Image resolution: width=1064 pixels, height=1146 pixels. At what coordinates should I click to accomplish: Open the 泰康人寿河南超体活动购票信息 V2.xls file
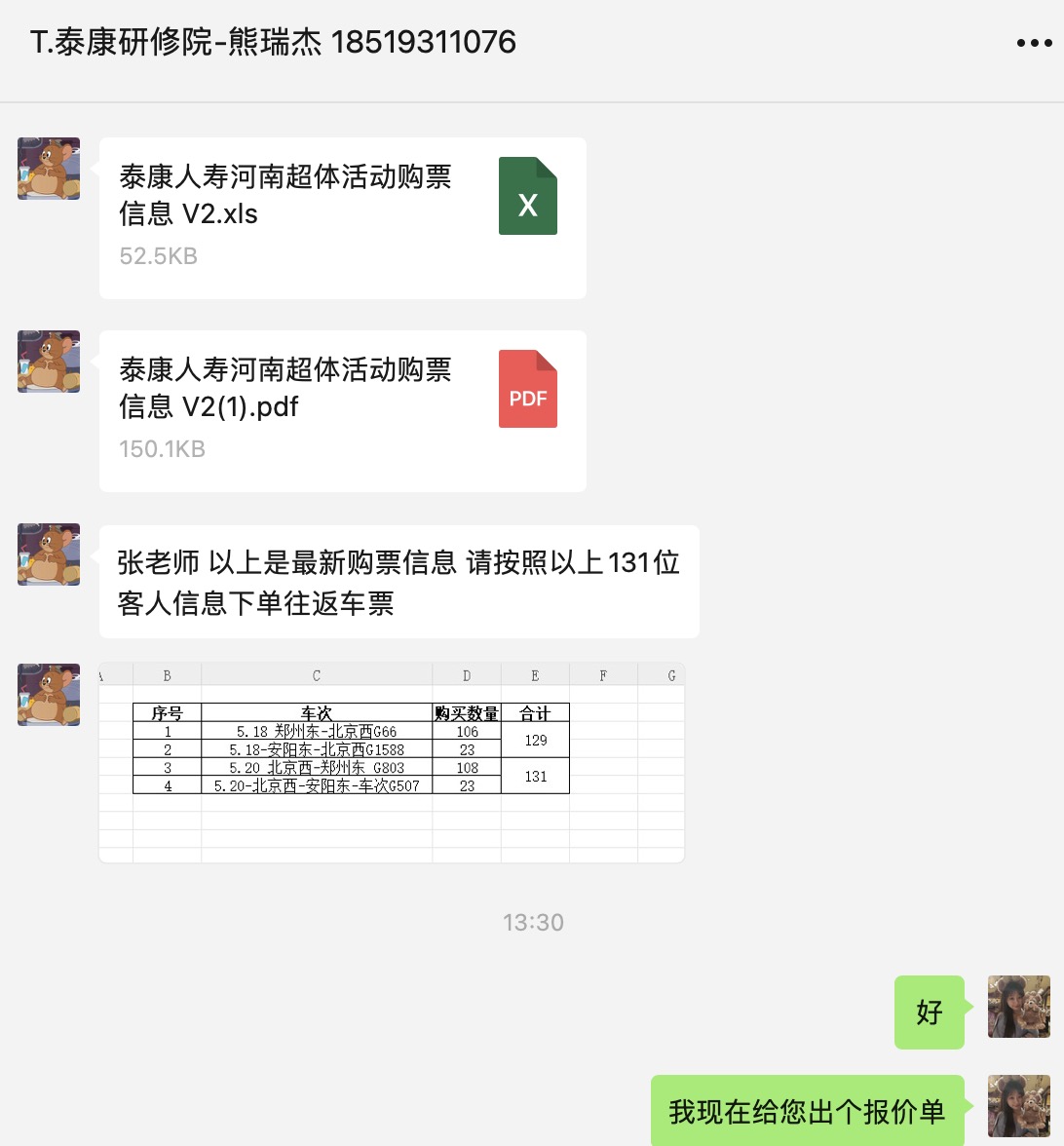(x=342, y=217)
